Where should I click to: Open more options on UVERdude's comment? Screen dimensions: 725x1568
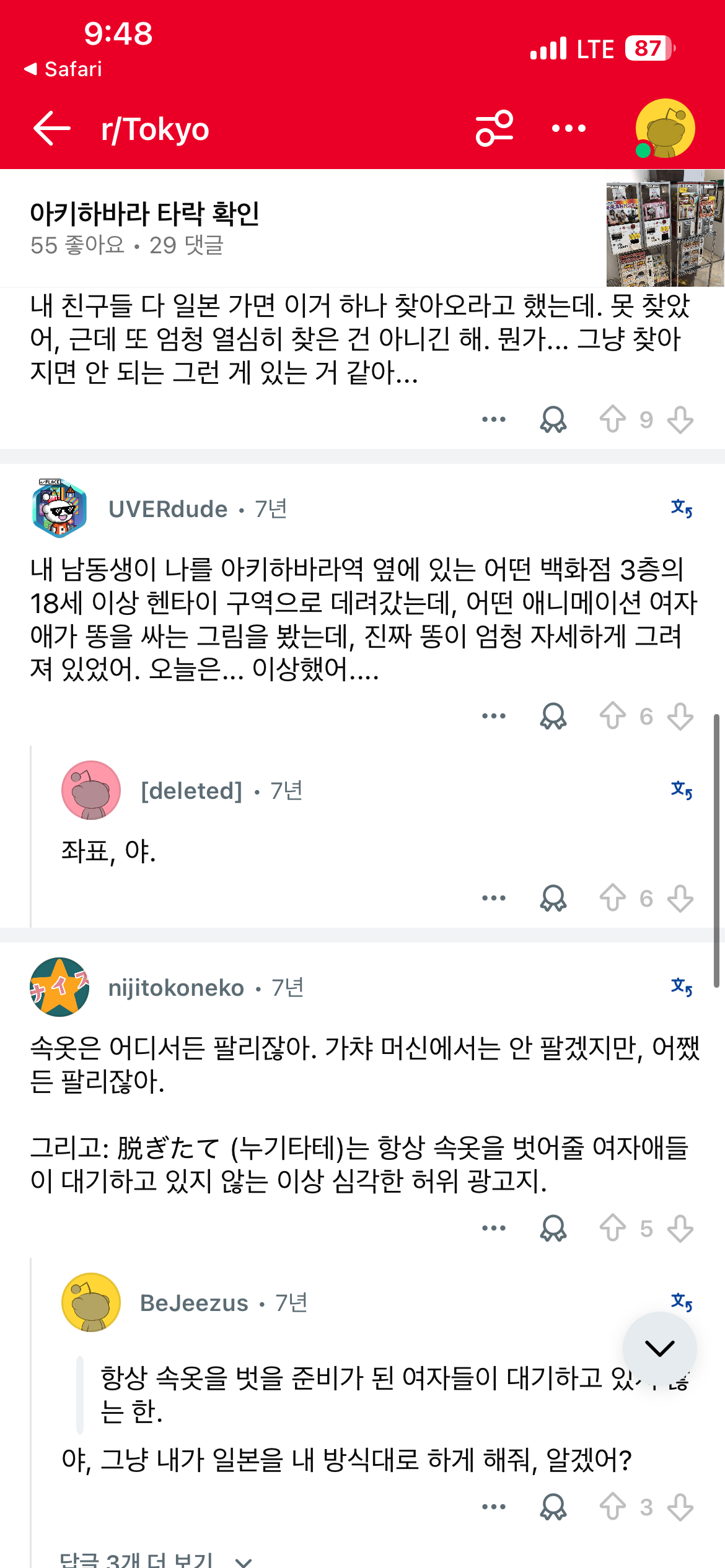[x=494, y=716]
